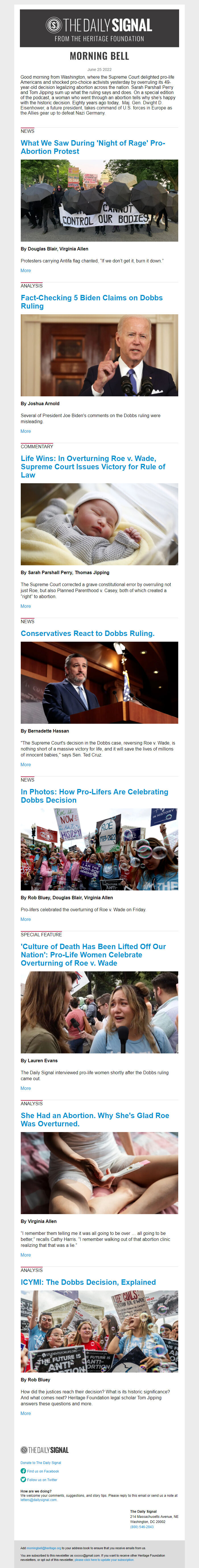Open 'Fact-Checking 5 Biden Claims on Dobbs Ruling'

coord(91,301)
